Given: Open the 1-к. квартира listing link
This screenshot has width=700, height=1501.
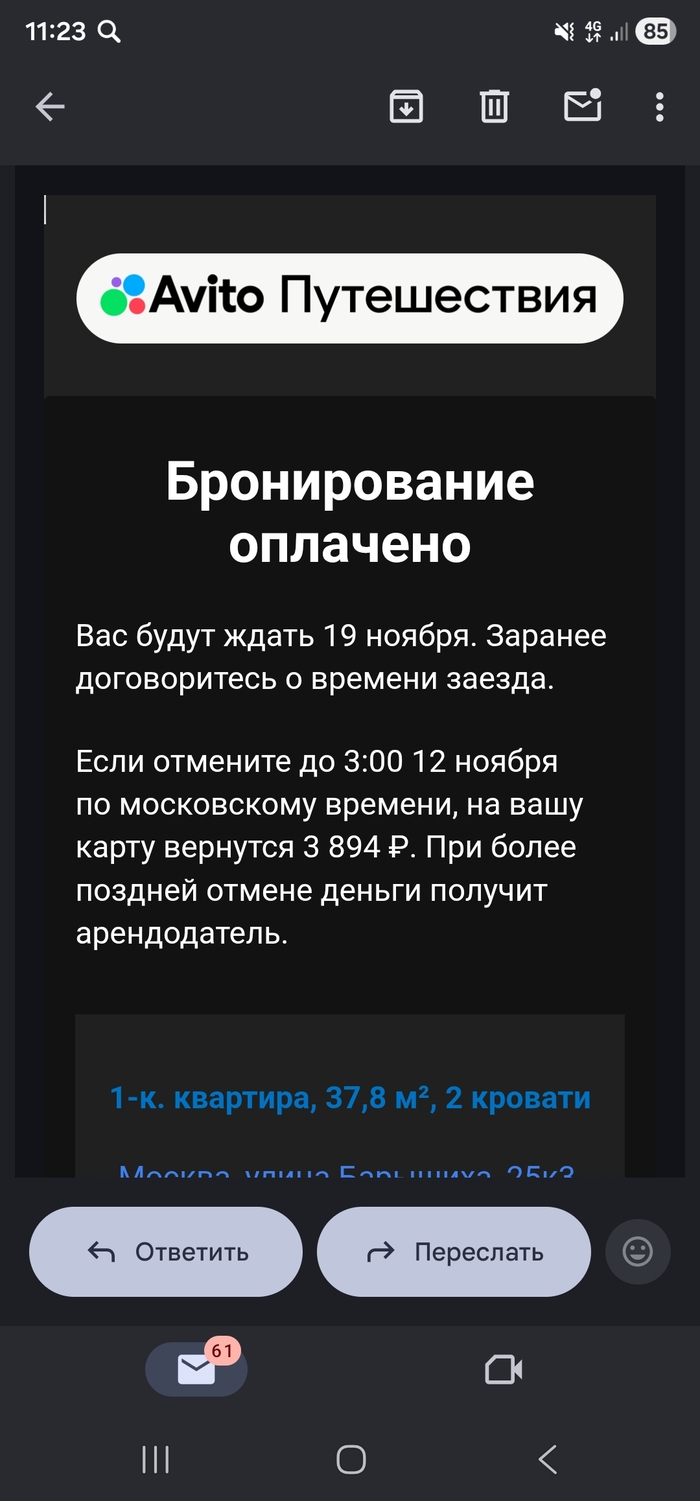Looking at the screenshot, I should click(350, 1098).
